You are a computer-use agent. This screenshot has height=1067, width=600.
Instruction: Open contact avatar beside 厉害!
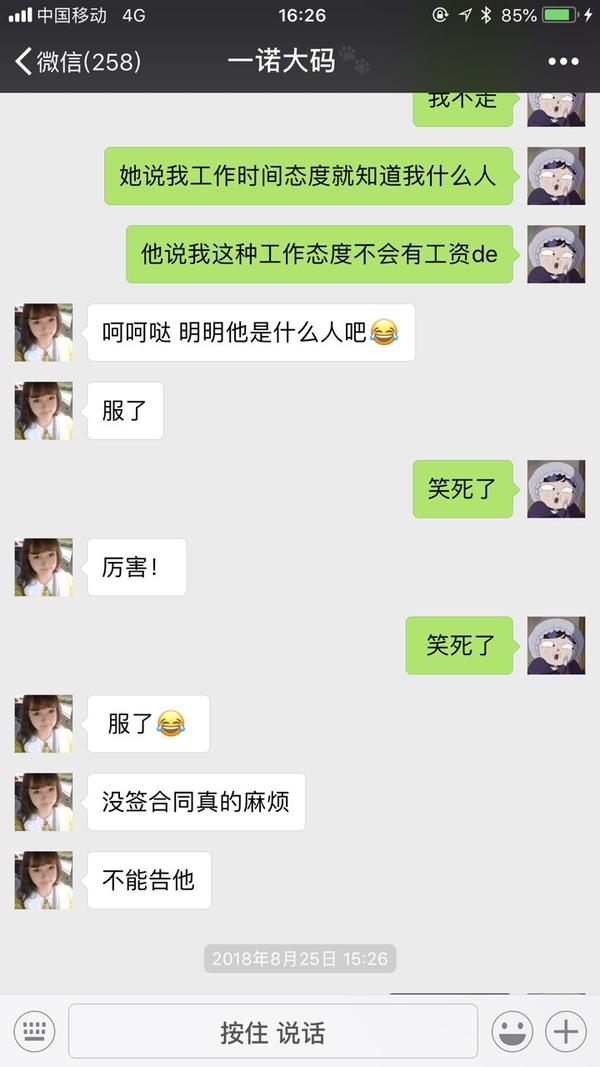(x=43, y=567)
